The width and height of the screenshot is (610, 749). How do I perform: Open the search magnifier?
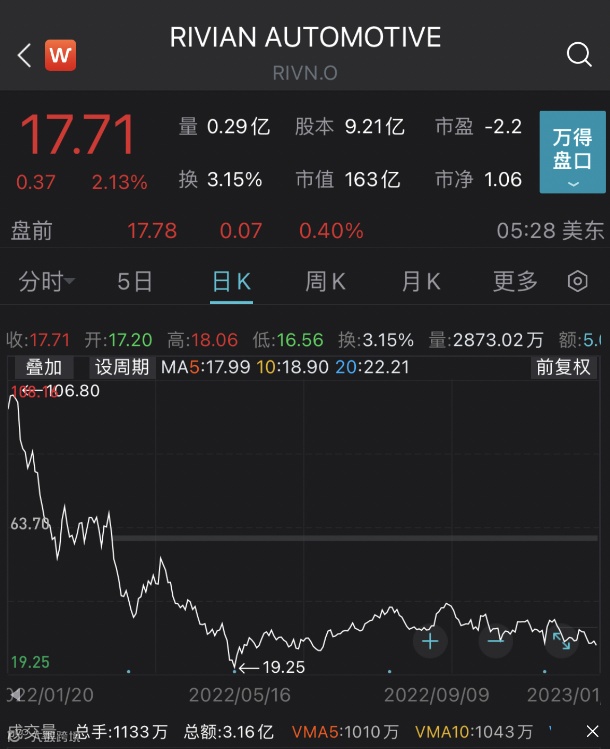579,55
